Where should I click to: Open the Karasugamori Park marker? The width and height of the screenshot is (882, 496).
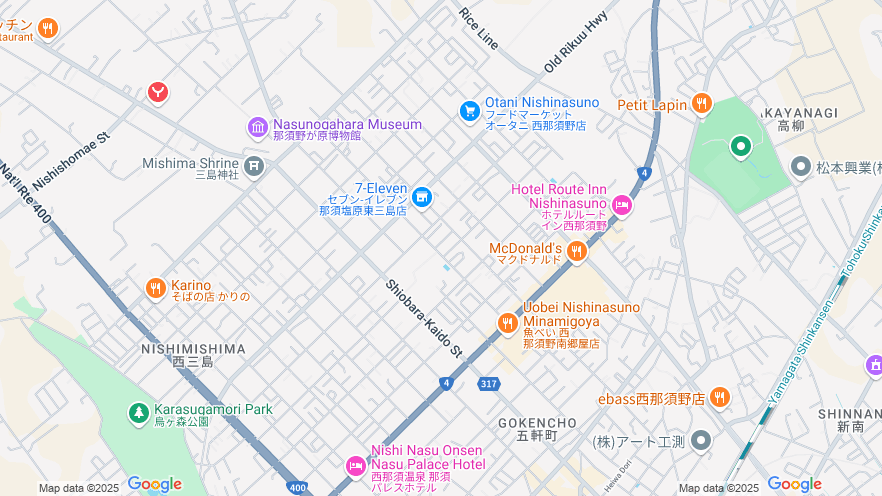(138, 412)
